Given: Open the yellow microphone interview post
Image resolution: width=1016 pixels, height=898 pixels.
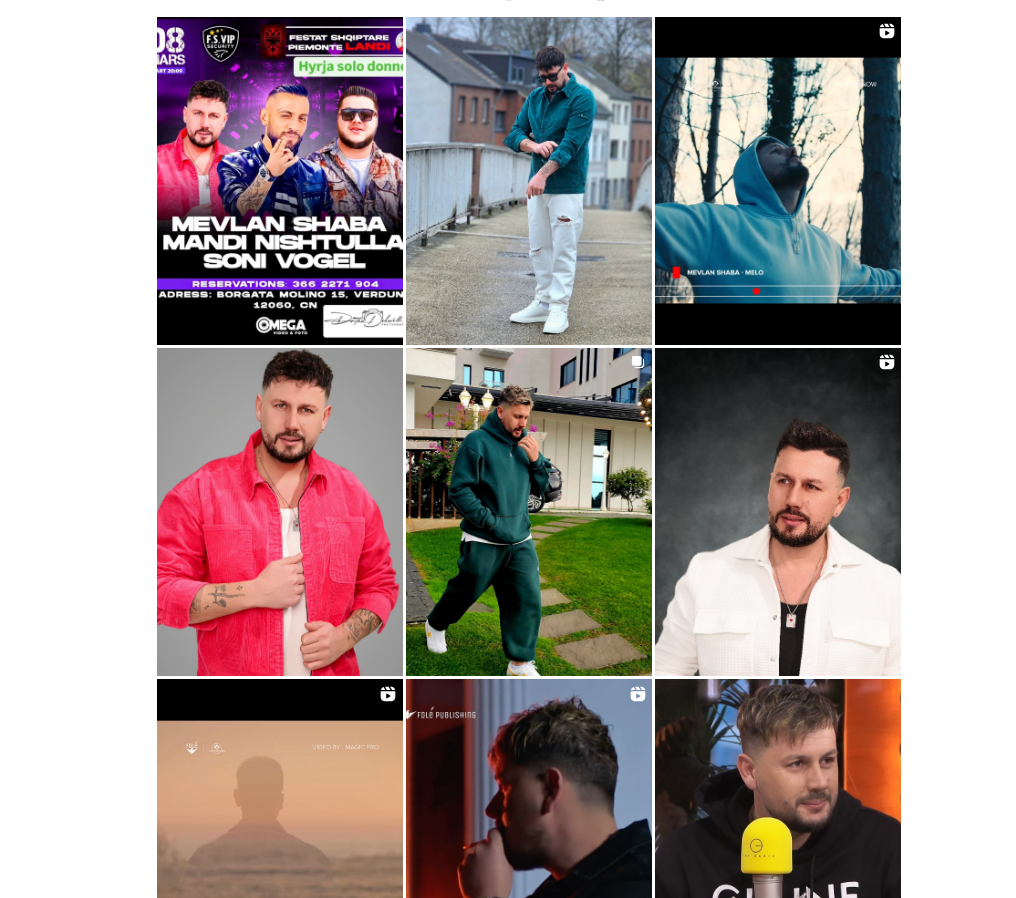Looking at the screenshot, I should point(777,788).
